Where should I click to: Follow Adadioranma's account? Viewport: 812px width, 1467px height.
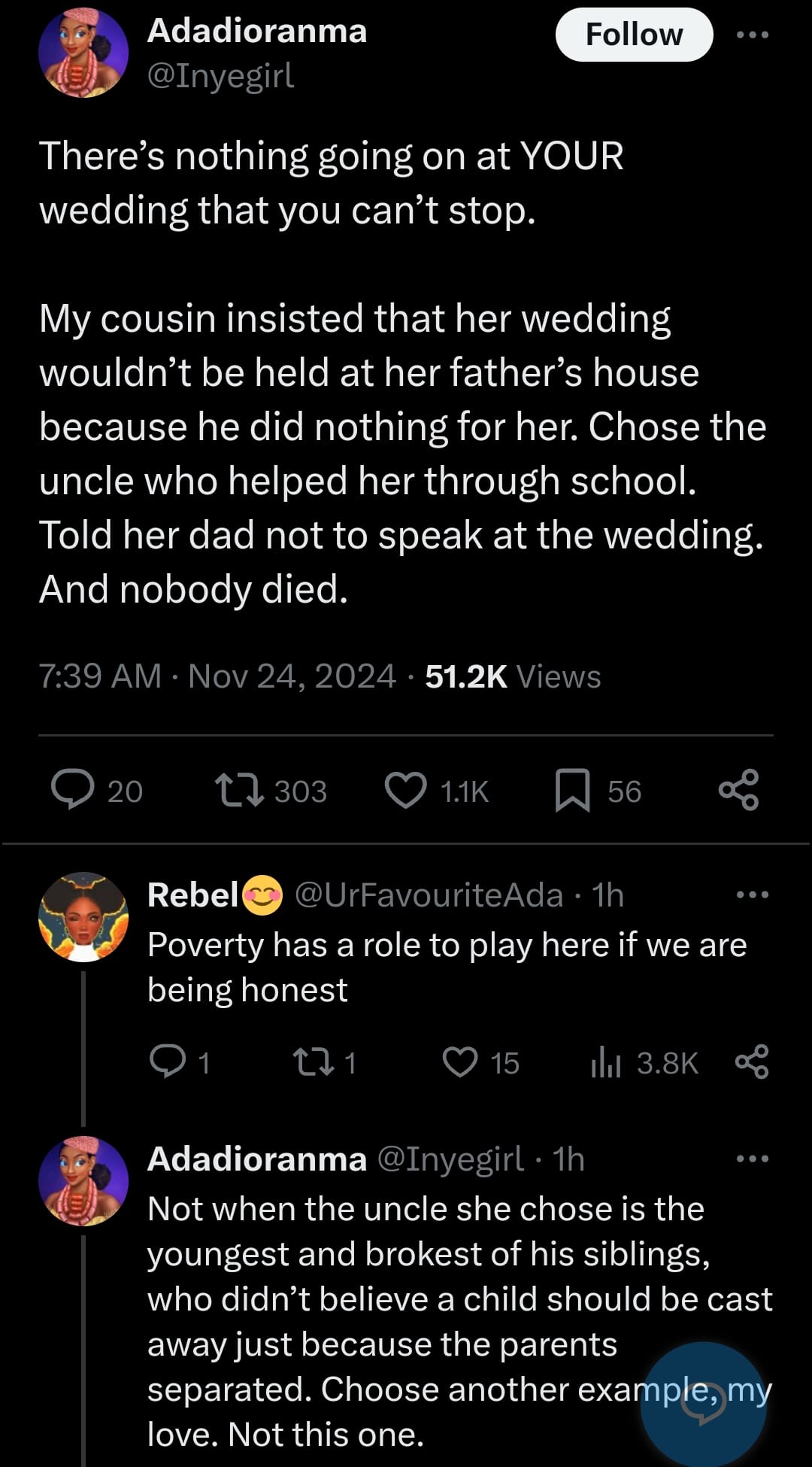(633, 35)
